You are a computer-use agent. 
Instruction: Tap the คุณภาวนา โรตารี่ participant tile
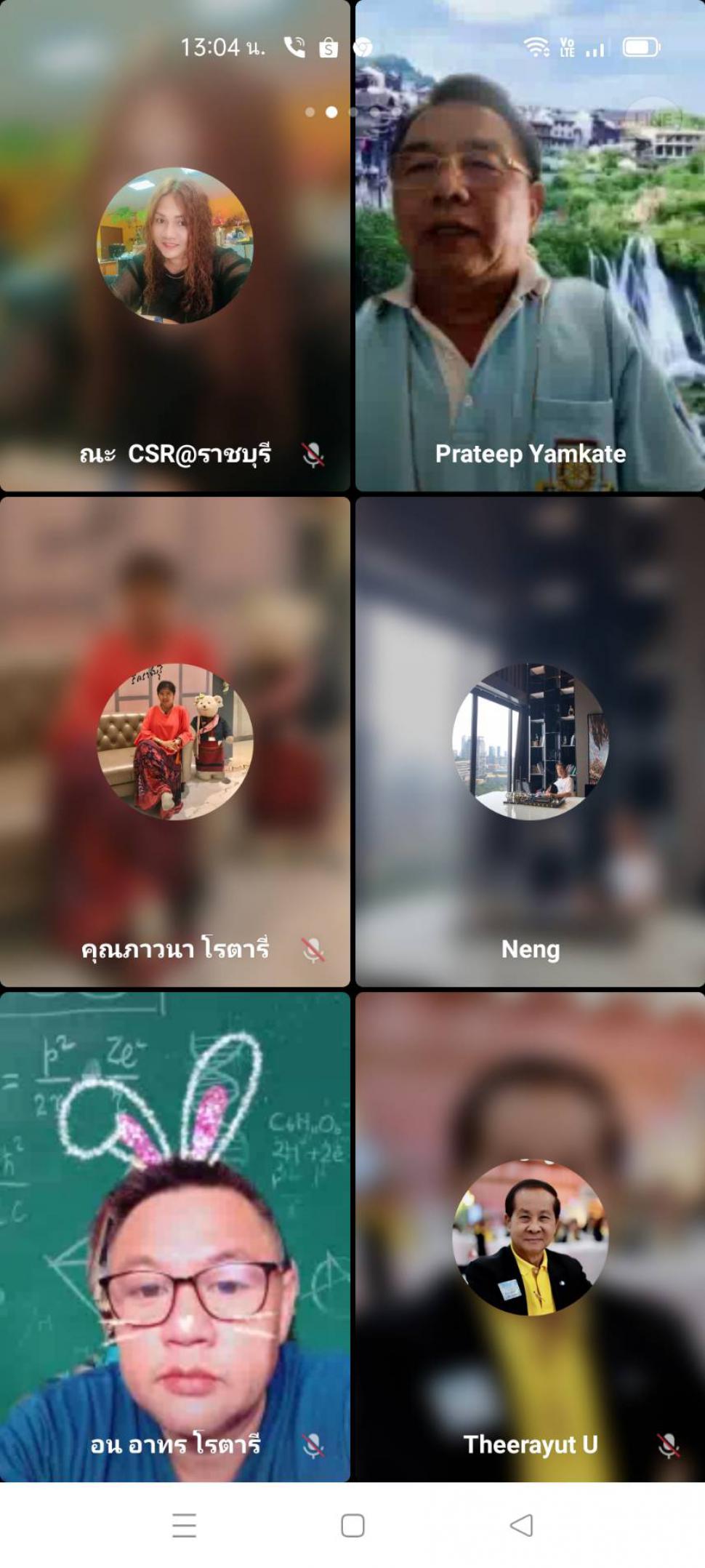tap(175, 742)
